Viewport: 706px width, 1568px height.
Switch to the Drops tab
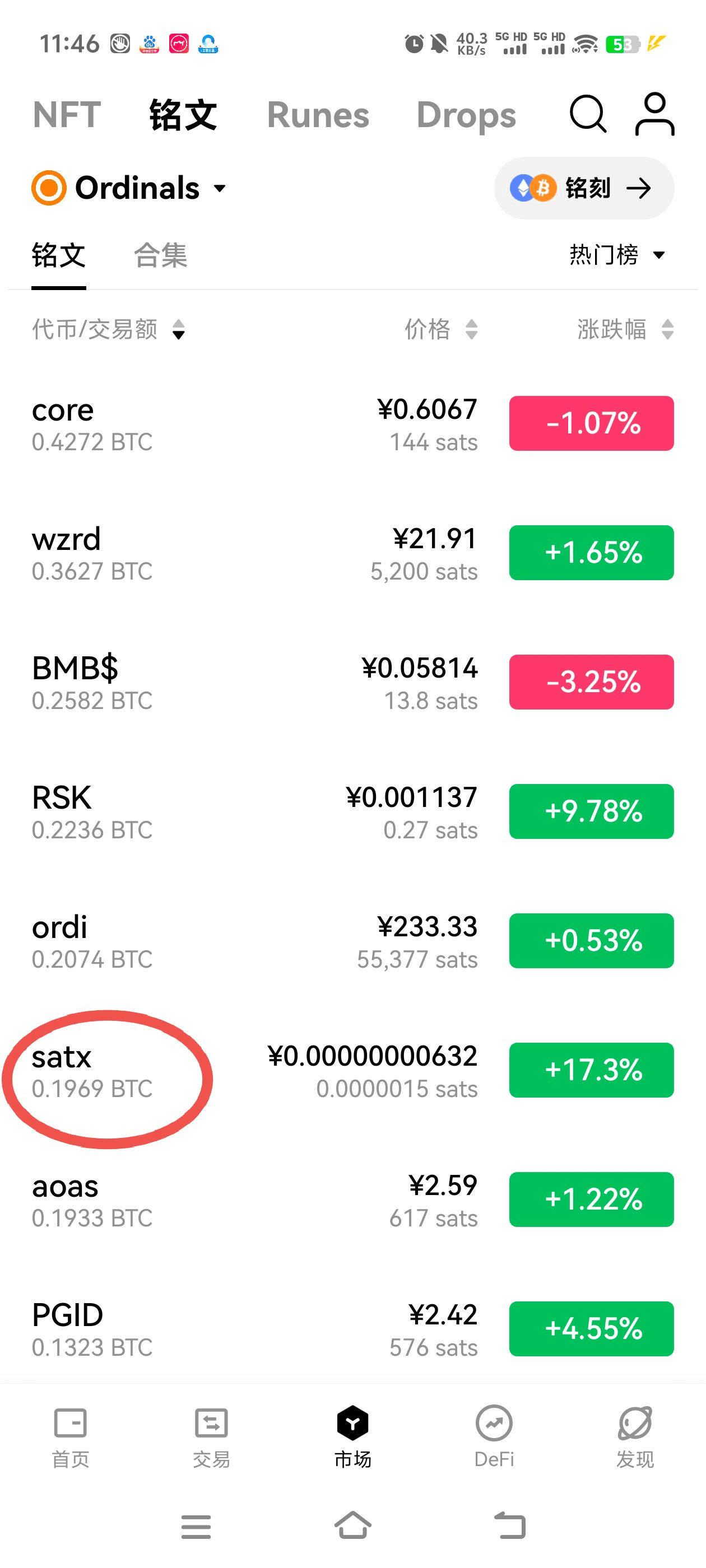point(466,115)
